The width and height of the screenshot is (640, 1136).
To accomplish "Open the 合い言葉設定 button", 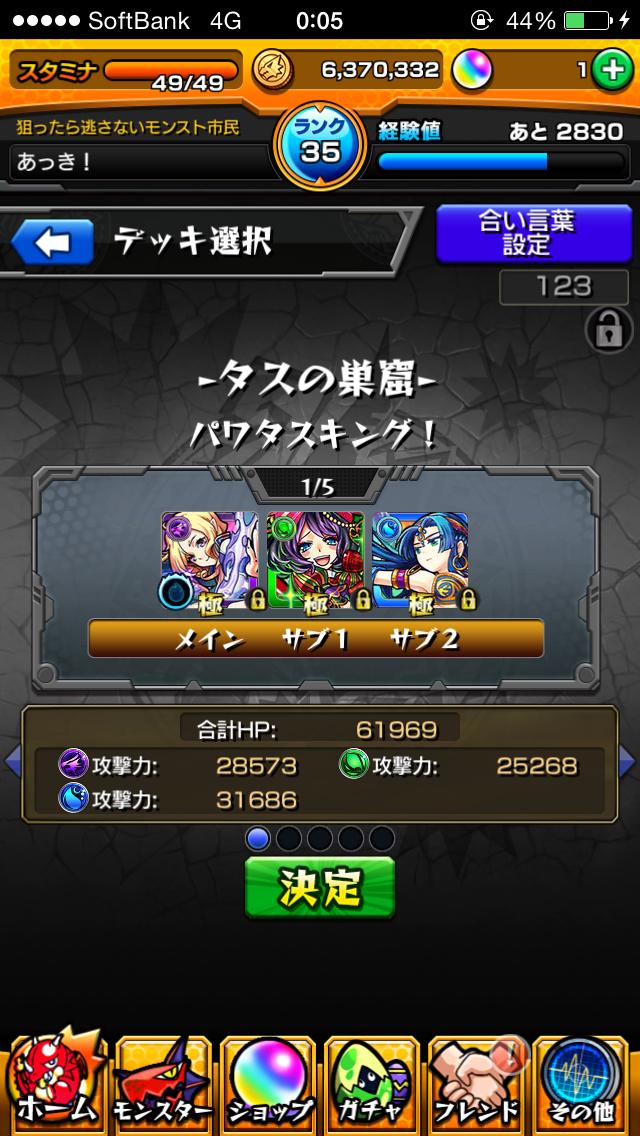I will (x=534, y=233).
